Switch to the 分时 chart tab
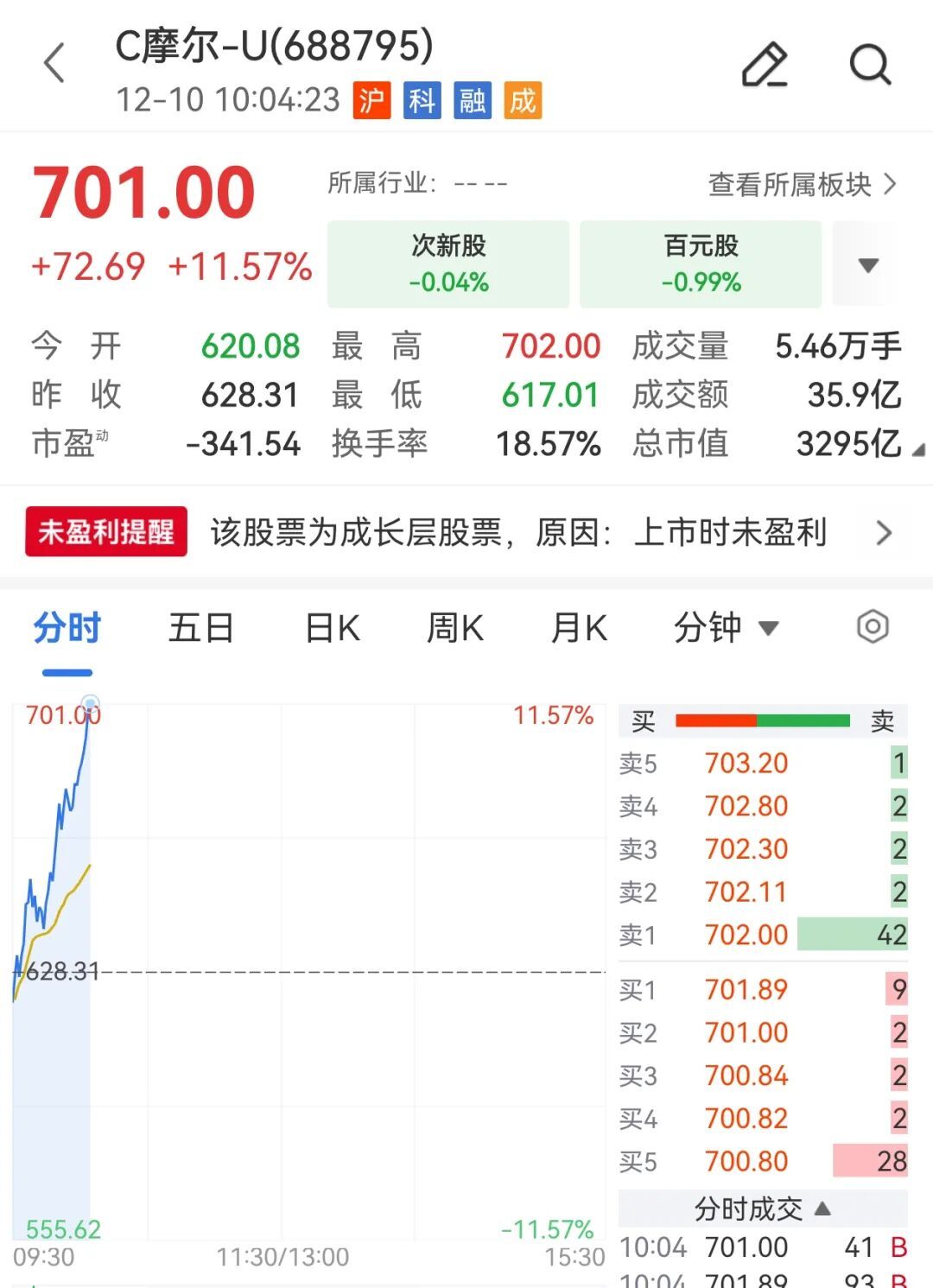The height and width of the screenshot is (1288, 933). pyautogui.click(x=67, y=628)
